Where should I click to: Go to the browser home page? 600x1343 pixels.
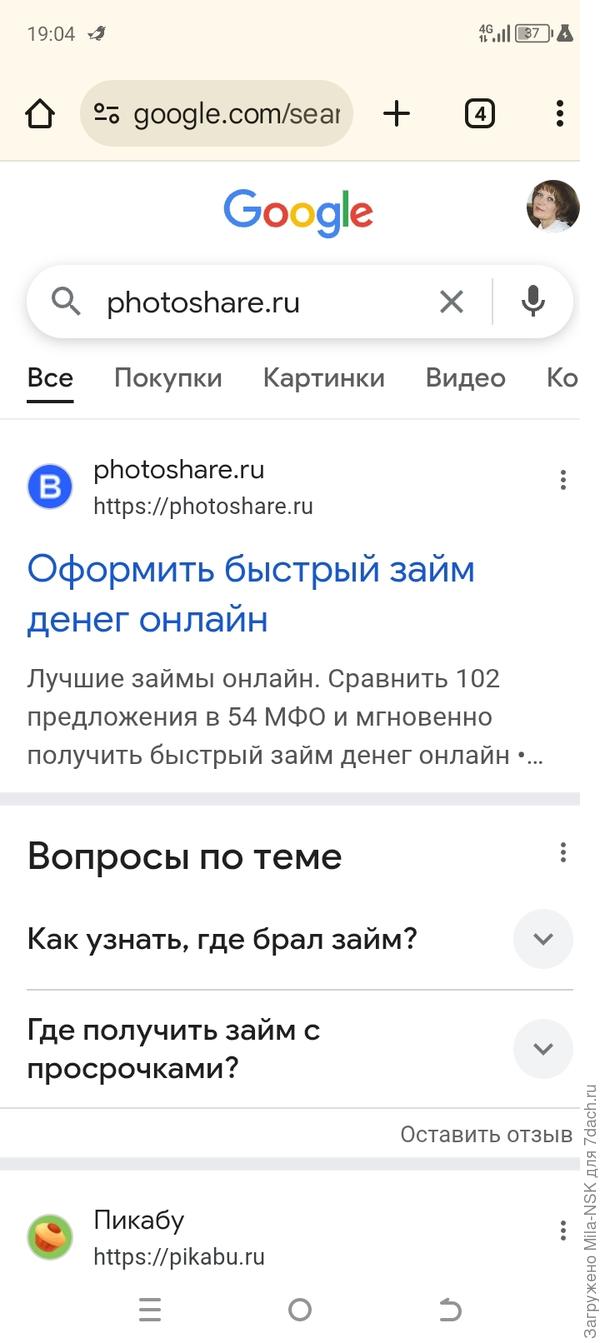40,114
